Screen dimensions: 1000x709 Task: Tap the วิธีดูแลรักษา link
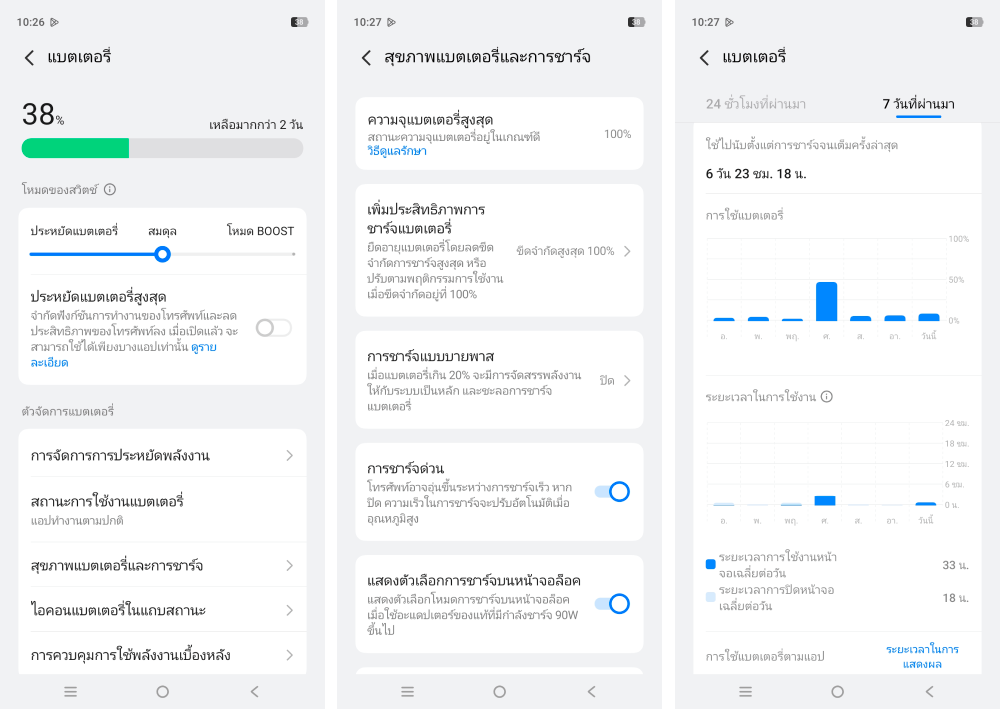(397, 151)
